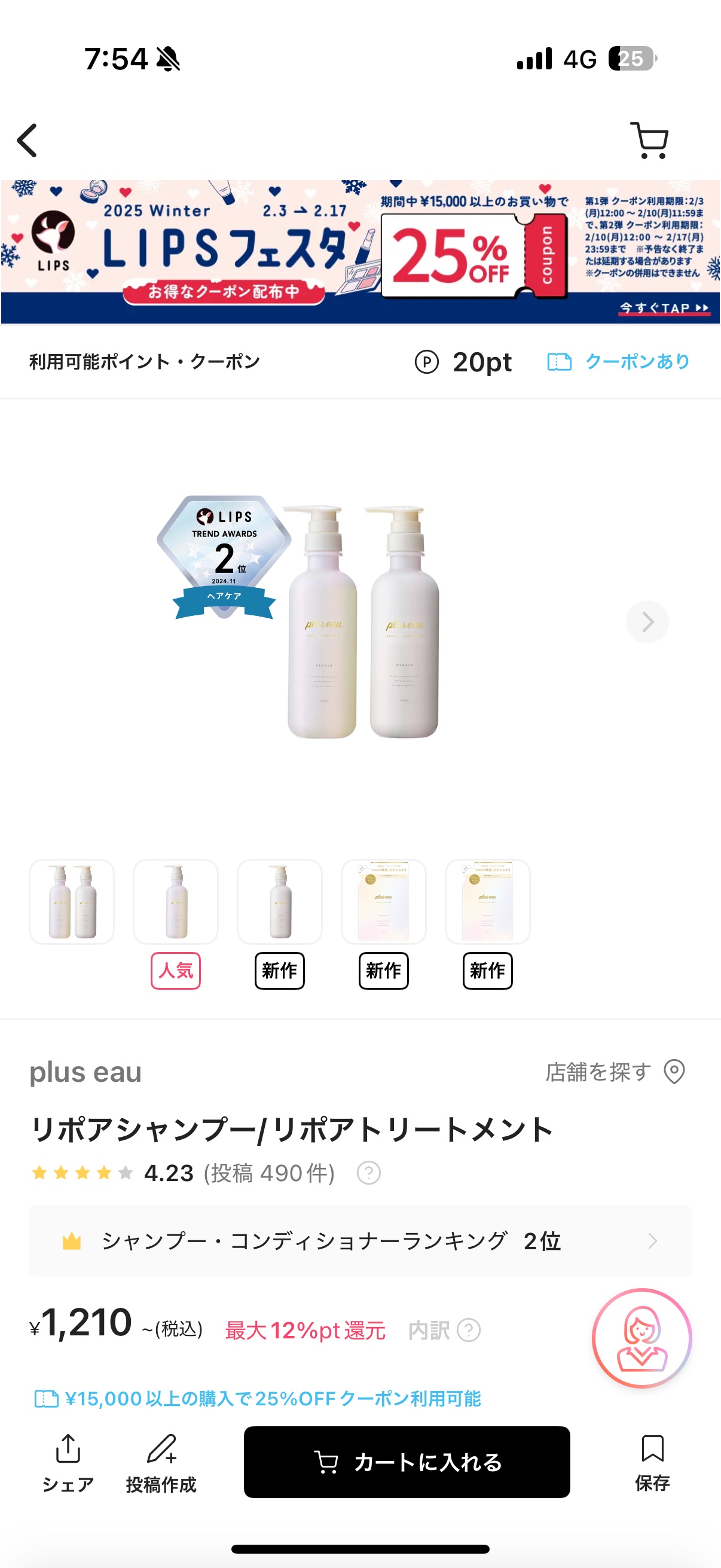The height and width of the screenshot is (1568, 721).
Task: Select the refill pack thumbnail
Action: pos(383,901)
